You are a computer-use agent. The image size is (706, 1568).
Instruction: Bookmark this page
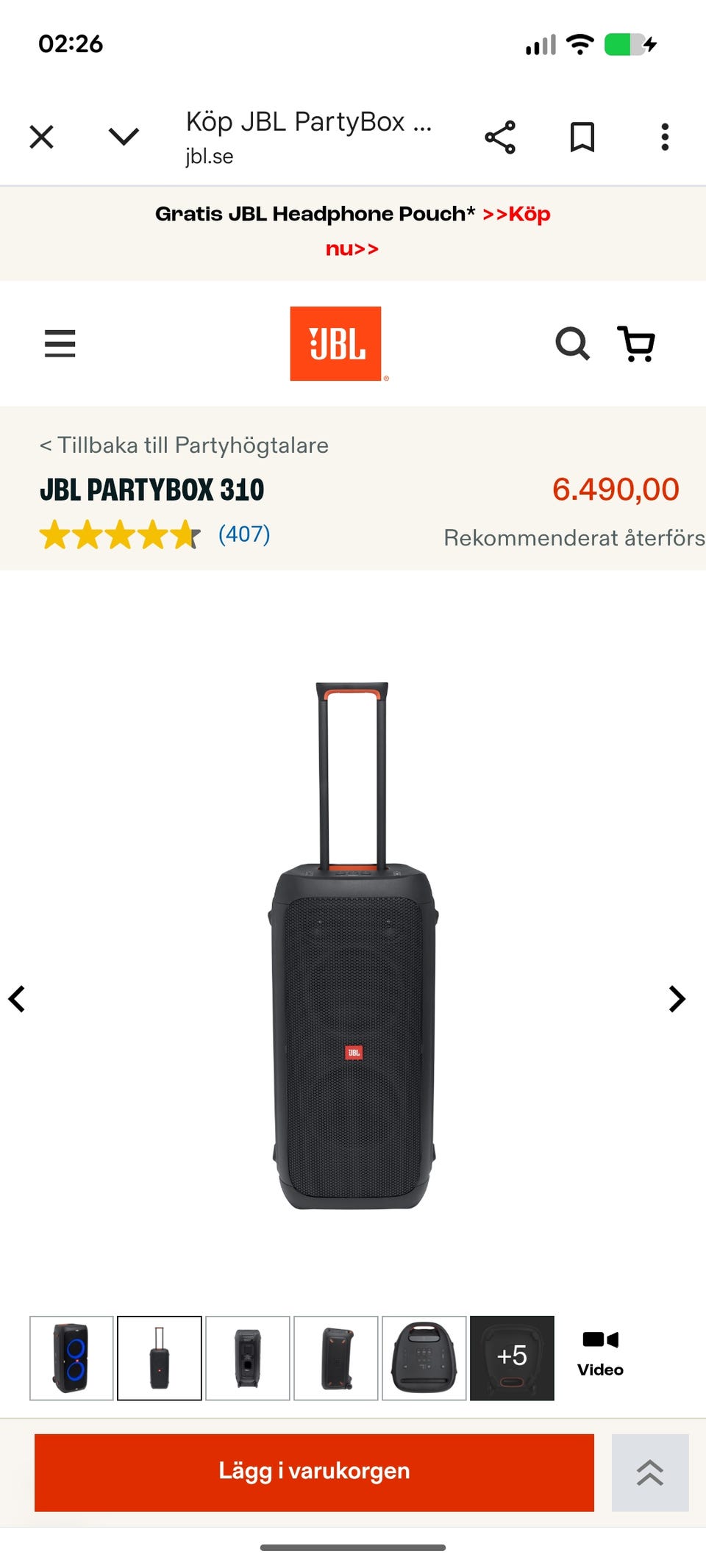point(582,137)
